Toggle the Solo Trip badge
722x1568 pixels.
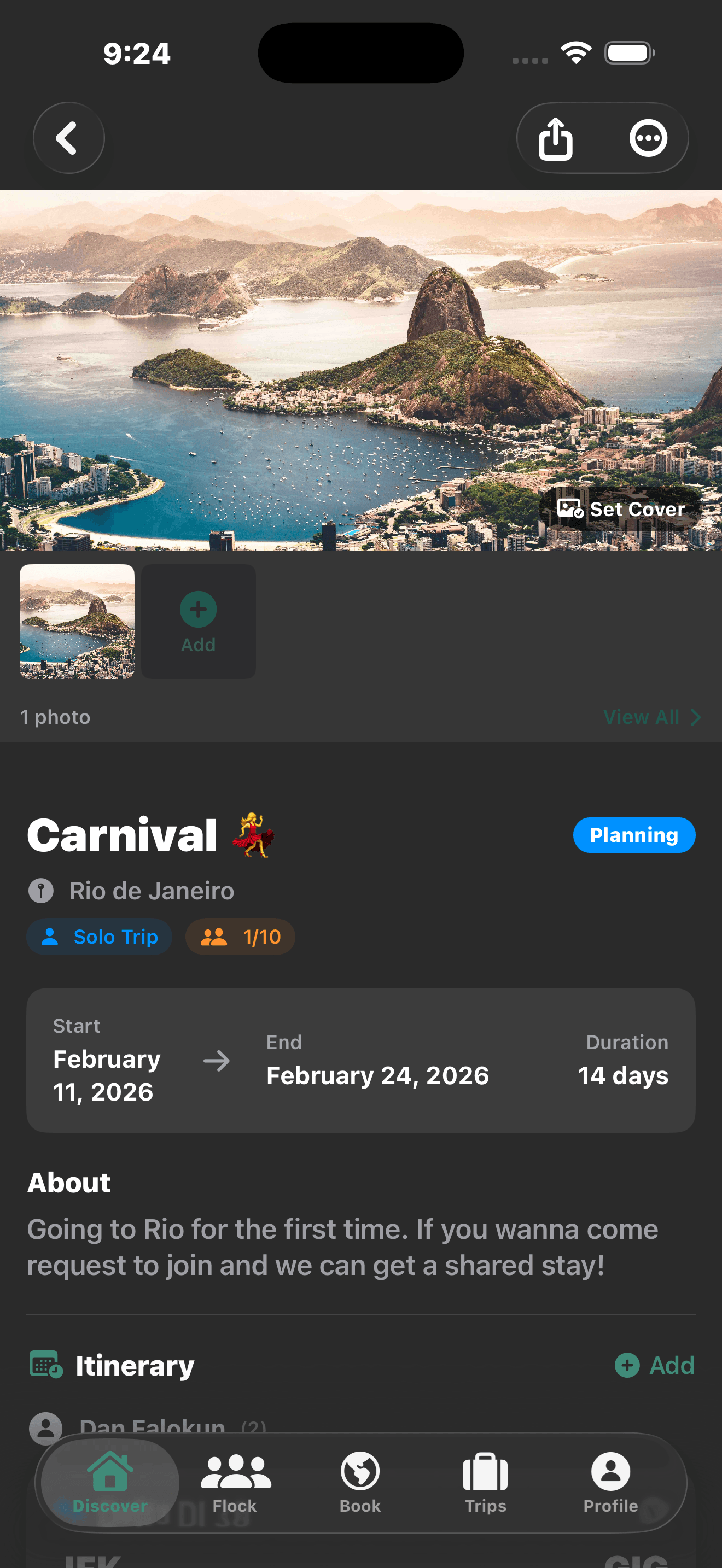pos(99,937)
